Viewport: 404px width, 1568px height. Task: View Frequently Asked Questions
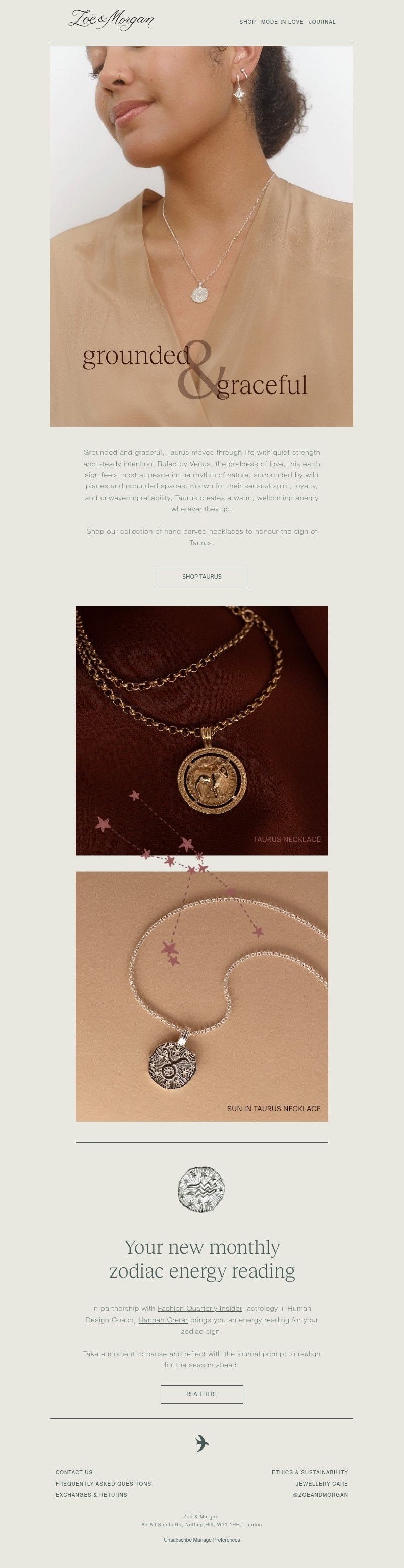click(x=104, y=1484)
